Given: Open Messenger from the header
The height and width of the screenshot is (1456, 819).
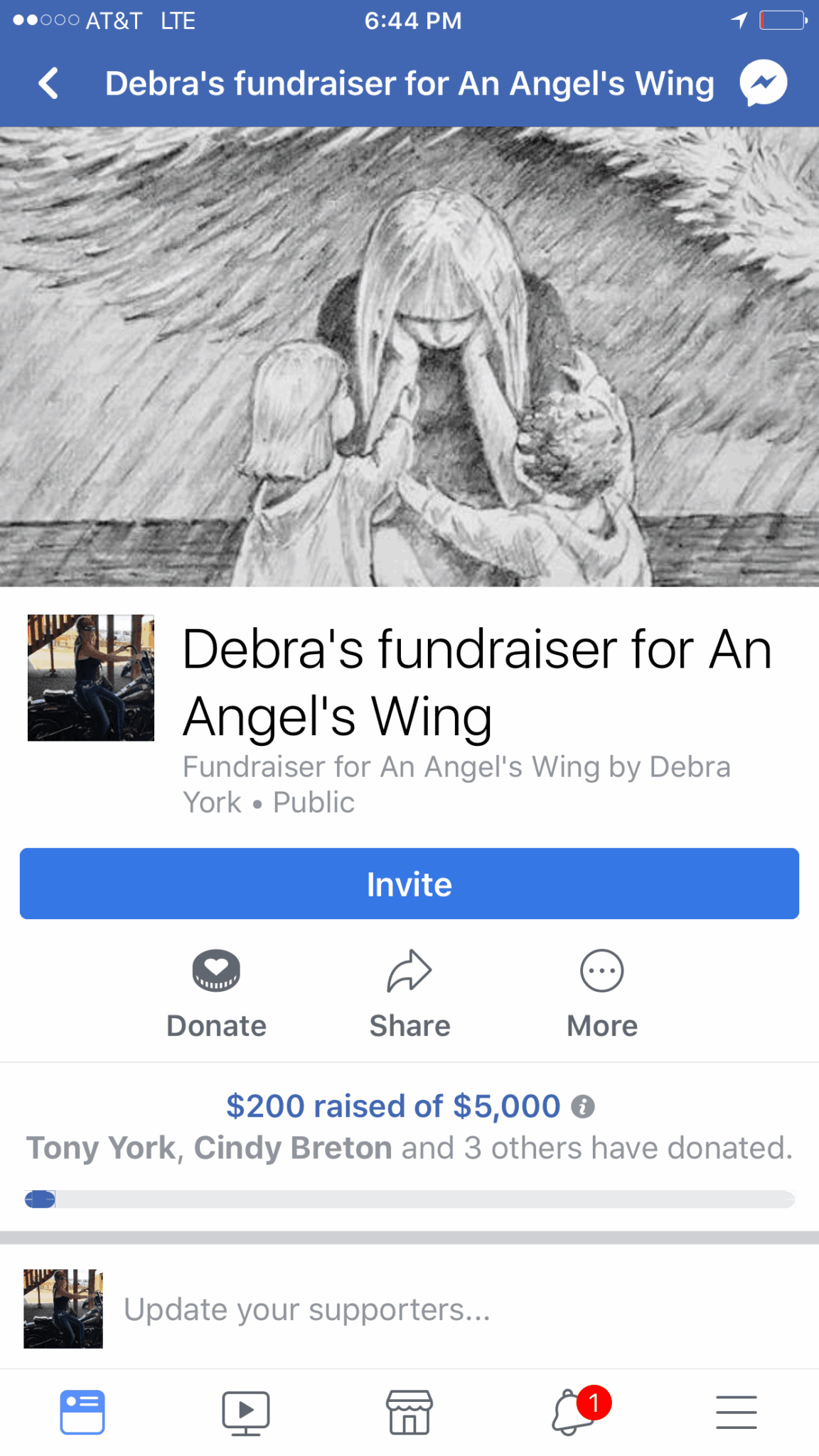Looking at the screenshot, I should coord(763,83).
